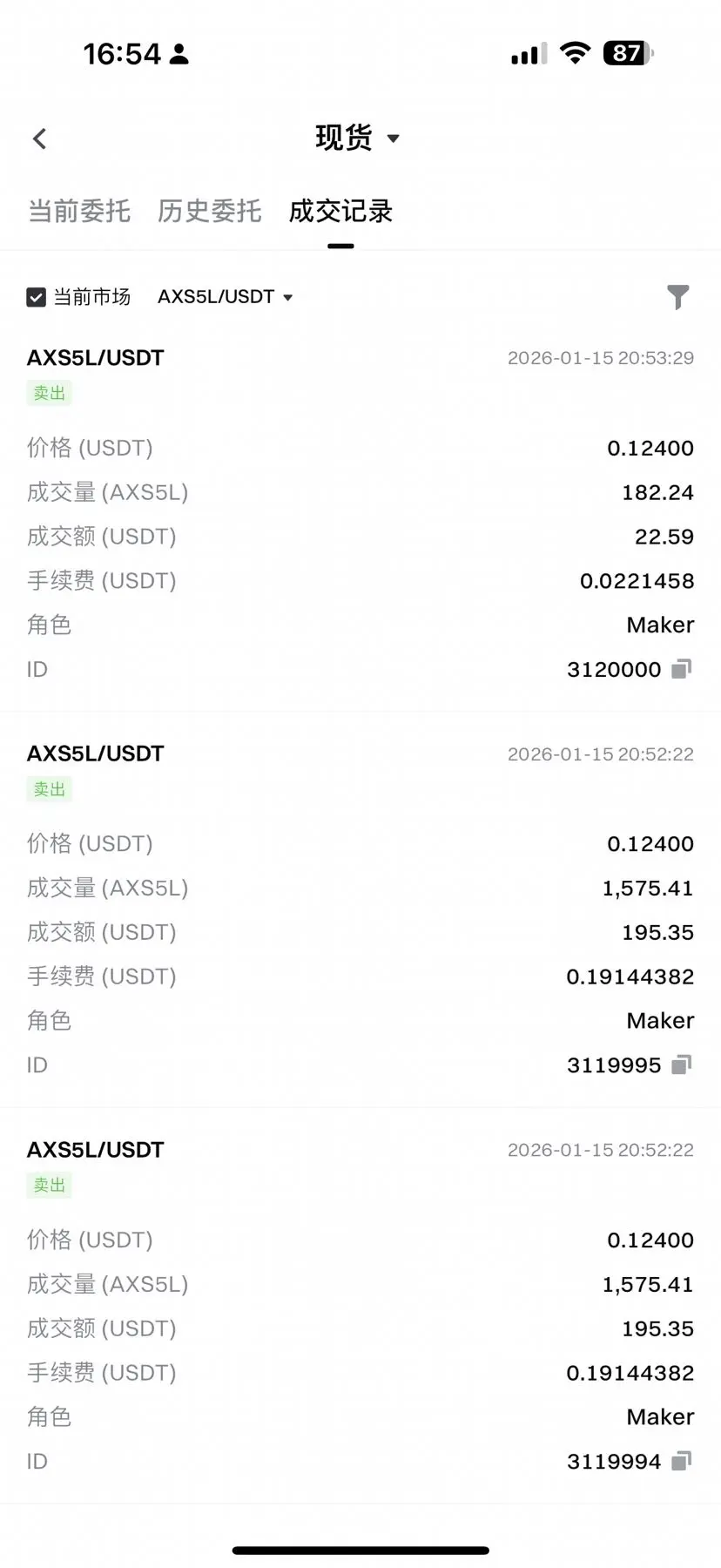
Task: Open the filter funnel icon
Action: pyautogui.click(x=677, y=297)
